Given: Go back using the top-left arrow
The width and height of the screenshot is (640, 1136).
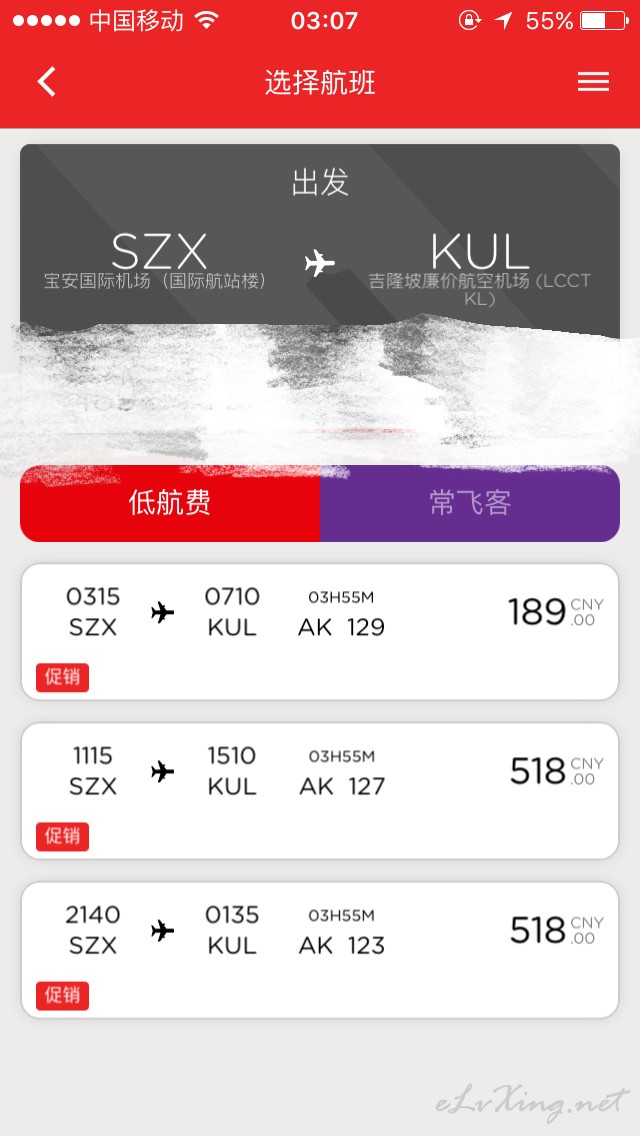Looking at the screenshot, I should (x=46, y=81).
